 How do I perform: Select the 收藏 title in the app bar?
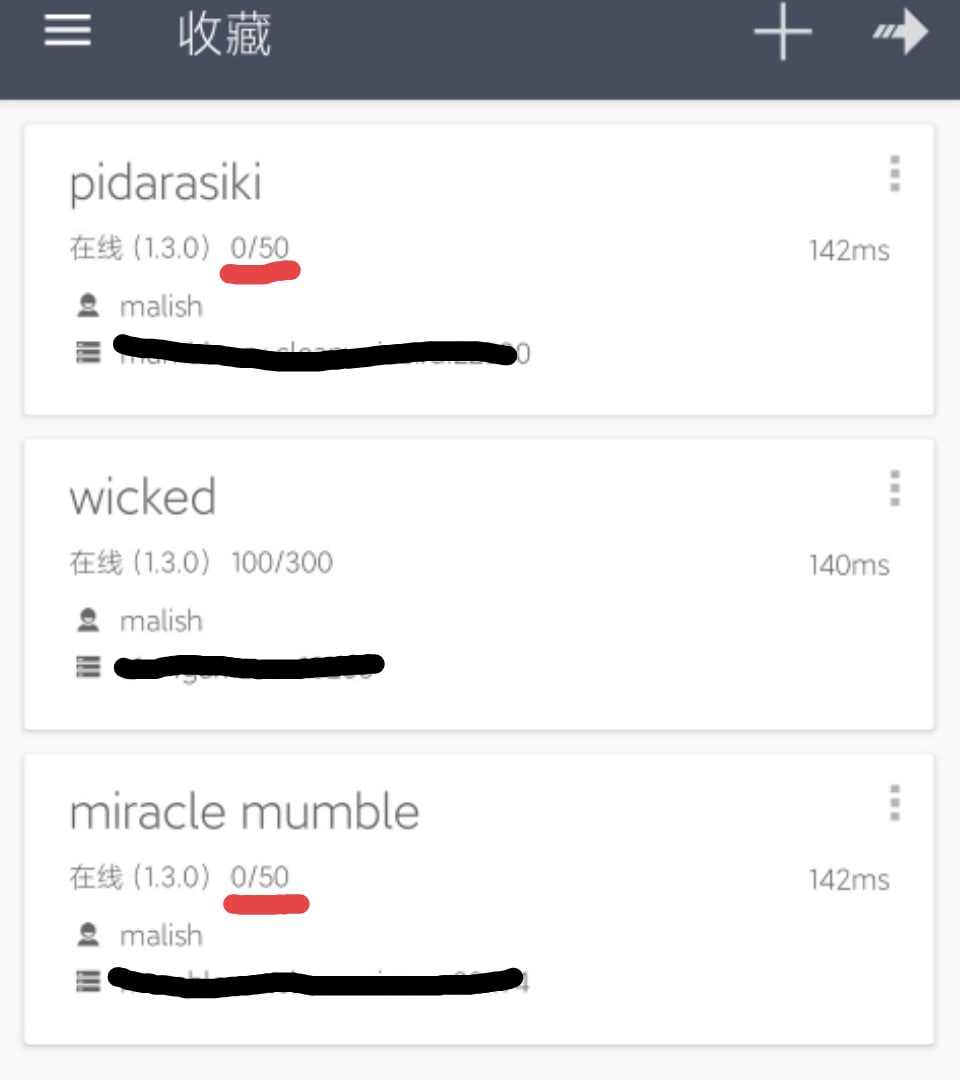[225, 31]
